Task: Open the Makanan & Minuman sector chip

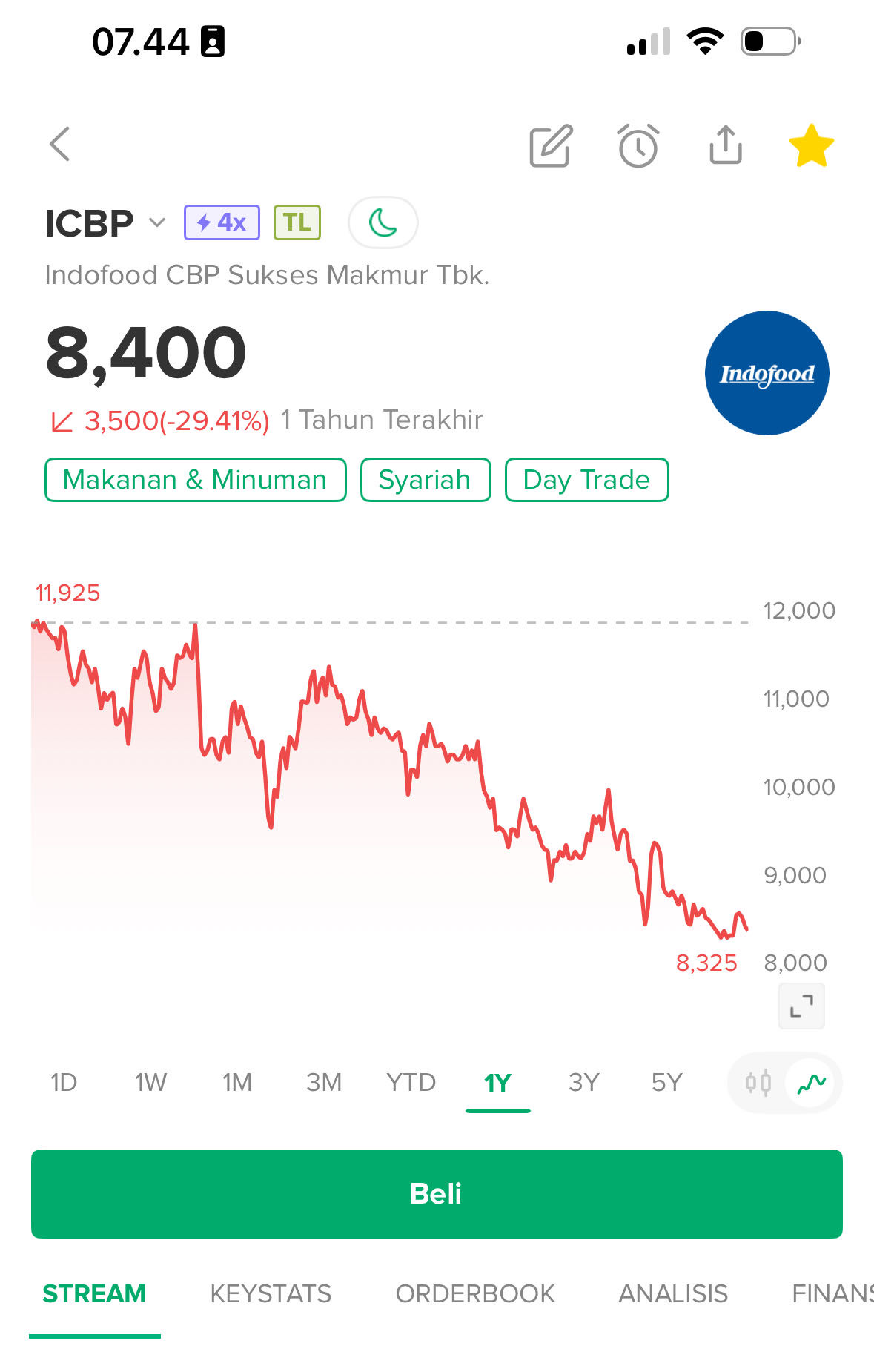Action: [x=195, y=480]
